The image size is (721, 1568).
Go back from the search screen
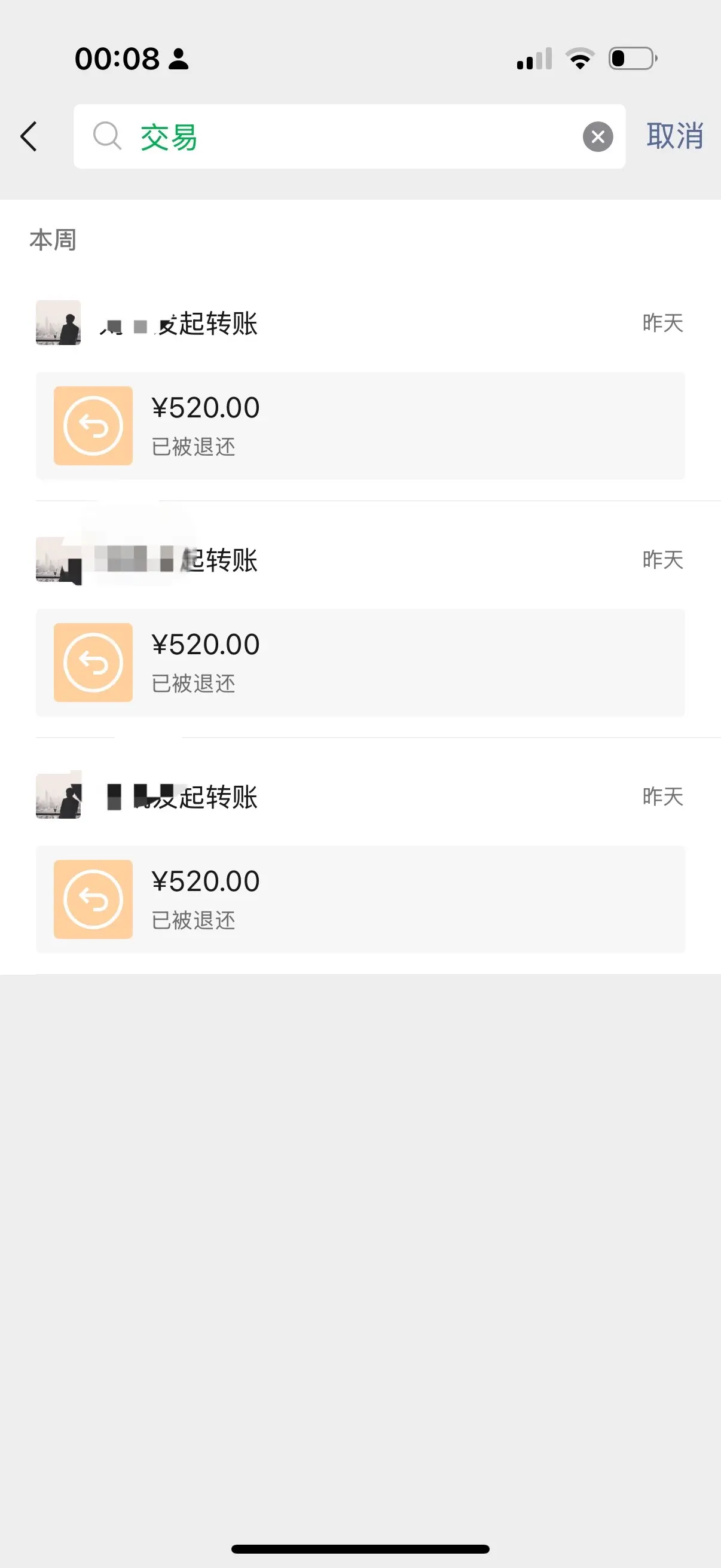pos(29,136)
